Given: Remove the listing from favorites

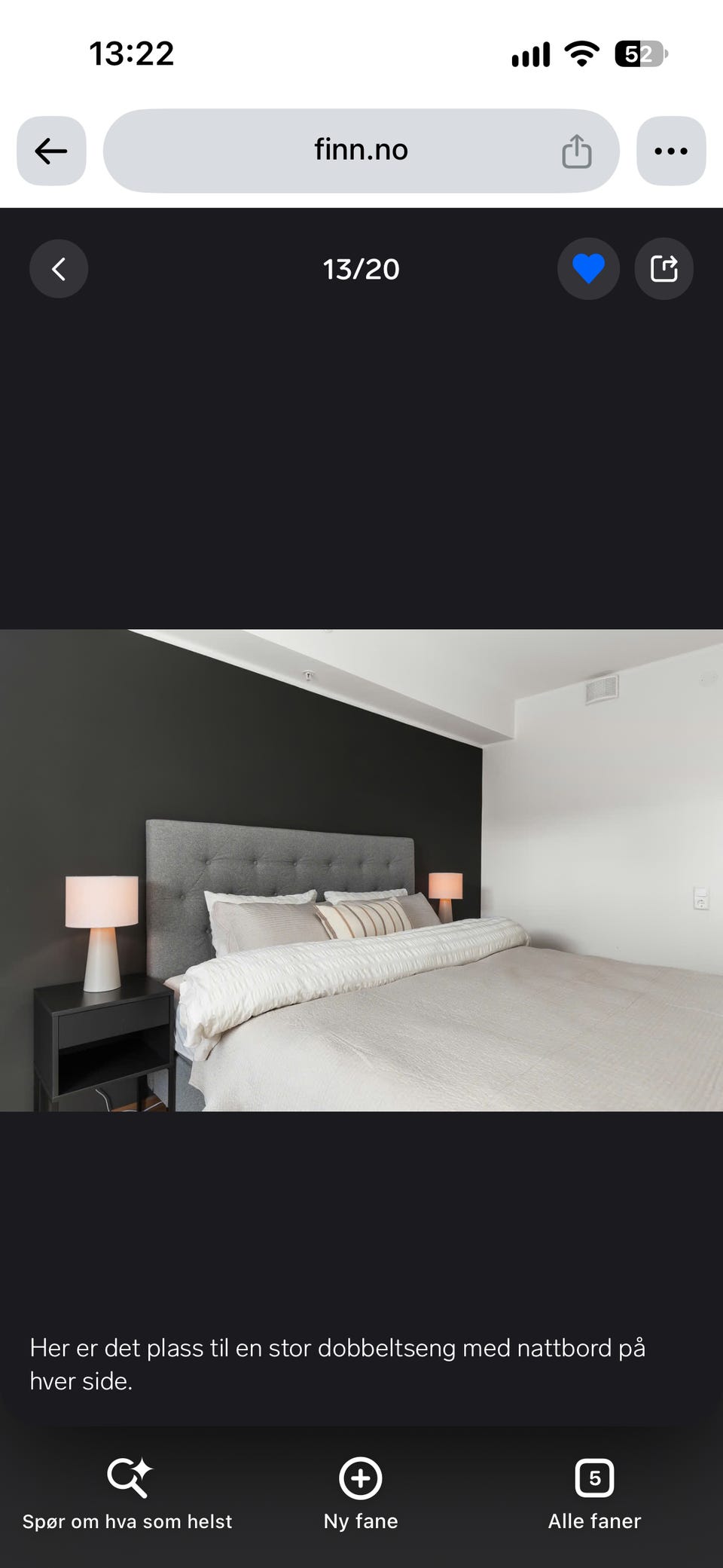Looking at the screenshot, I should 588,269.
